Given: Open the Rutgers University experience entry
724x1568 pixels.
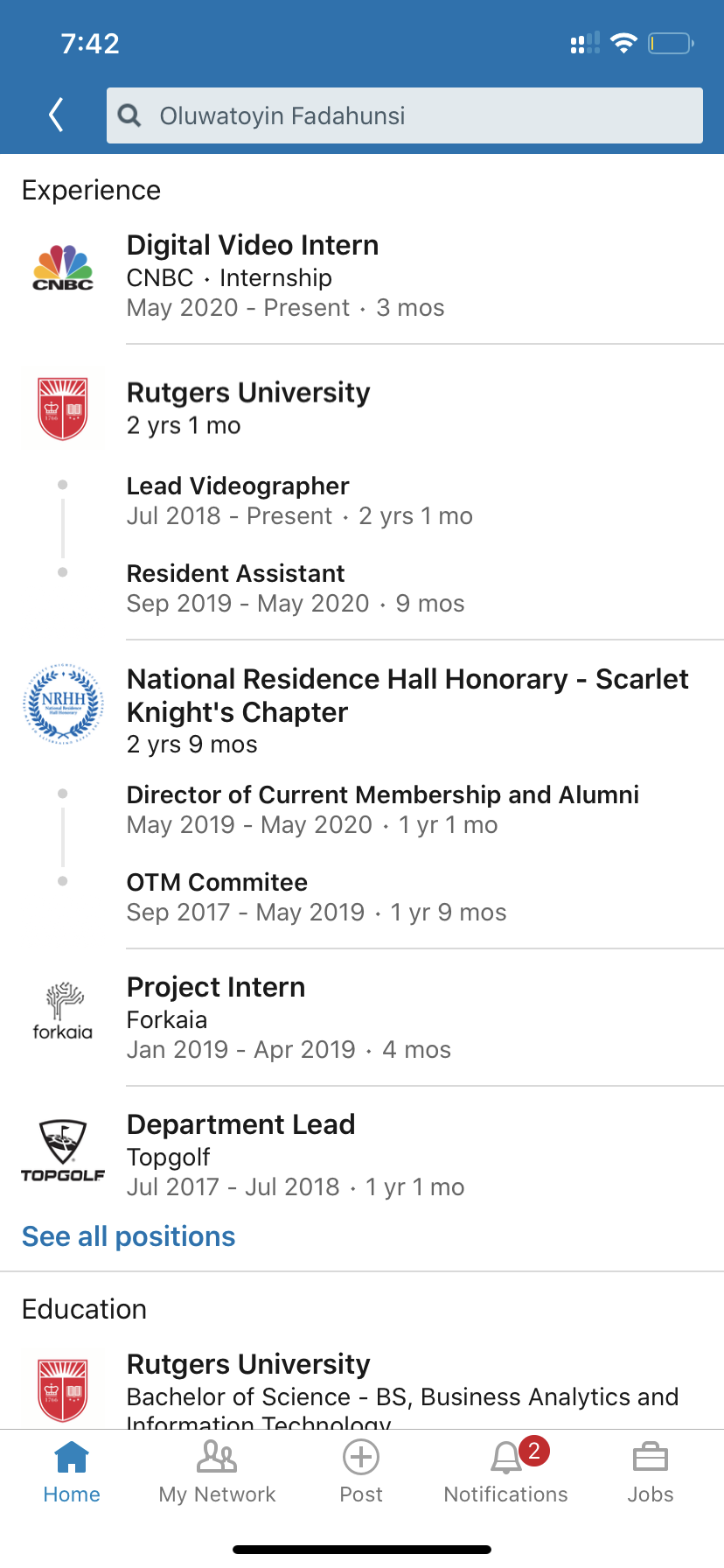Looking at the screenshot, I should tap(248, 394).
